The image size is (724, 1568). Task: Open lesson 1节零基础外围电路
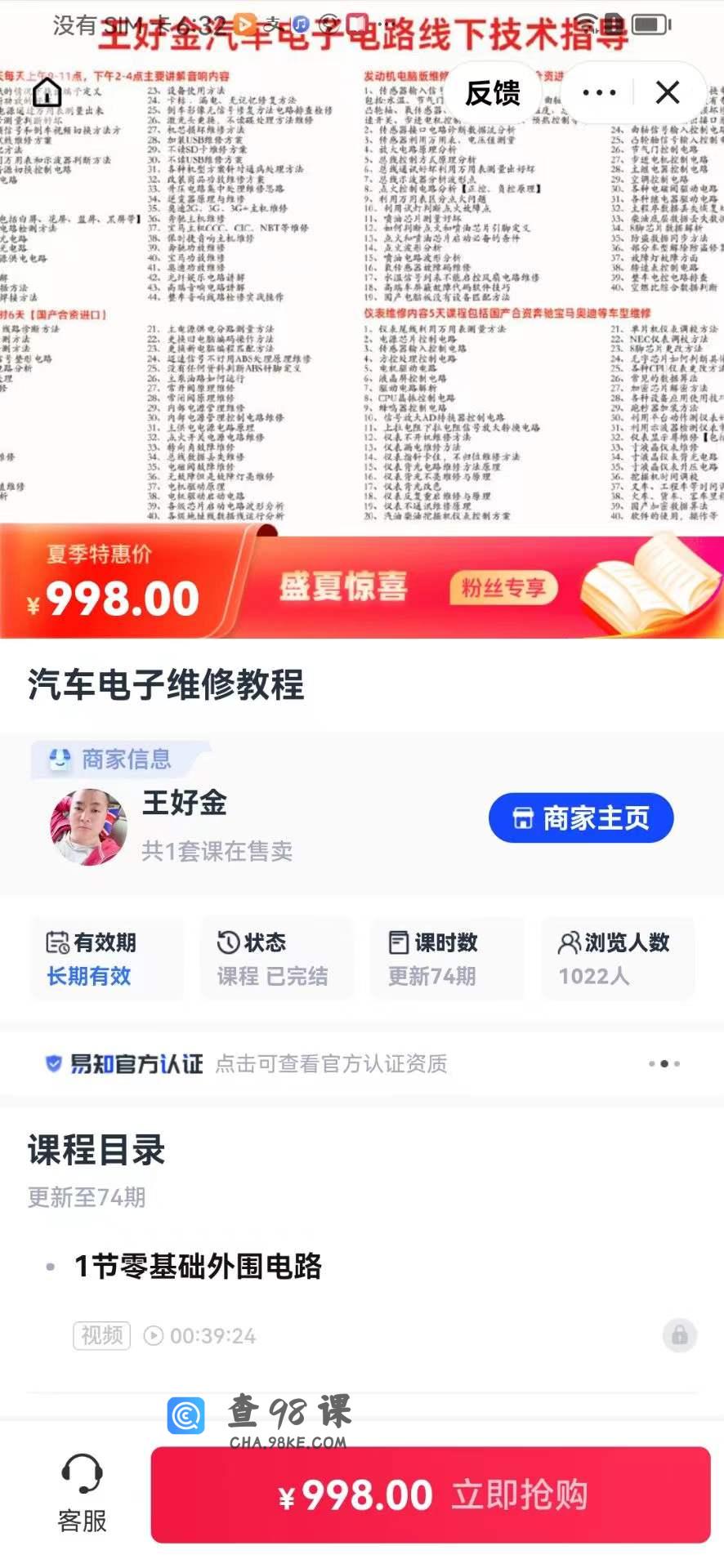[x=199, y=1266]
